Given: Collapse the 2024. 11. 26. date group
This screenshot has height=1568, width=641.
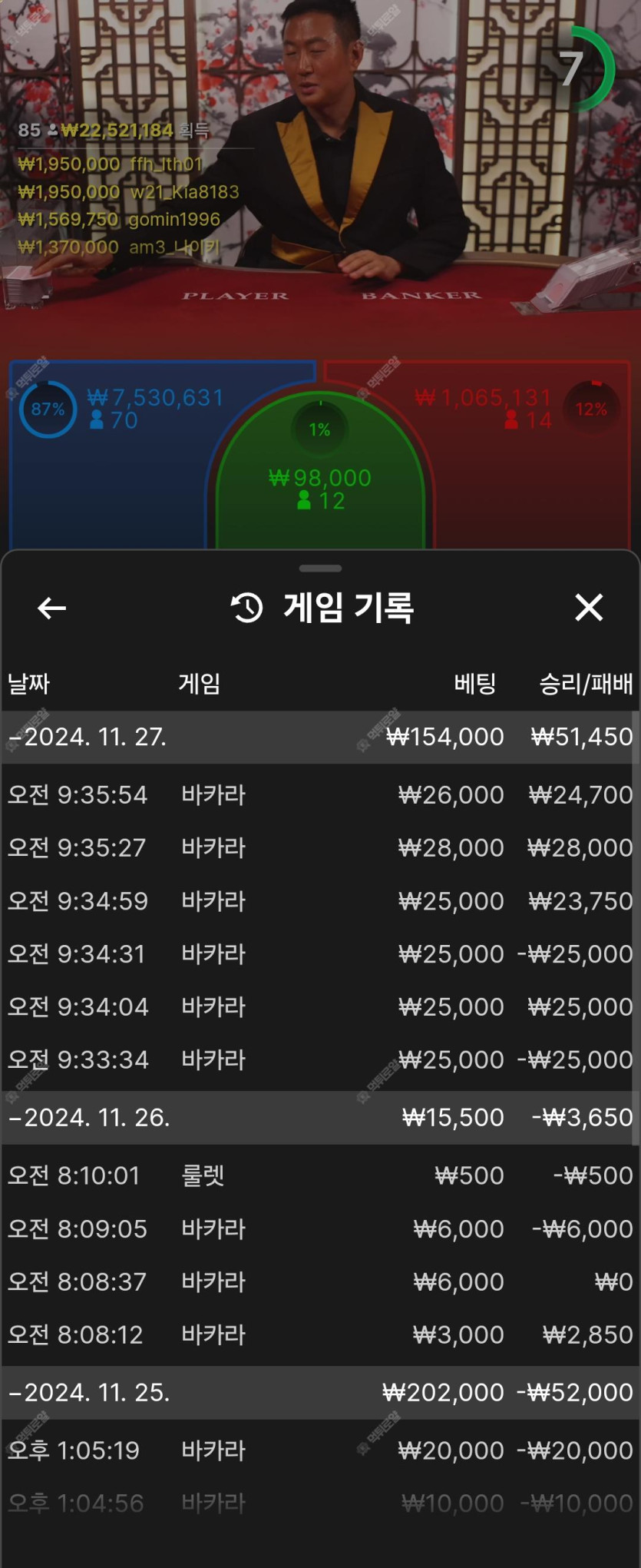Looking at the screenshot, I should click(x=88, y=1117).
